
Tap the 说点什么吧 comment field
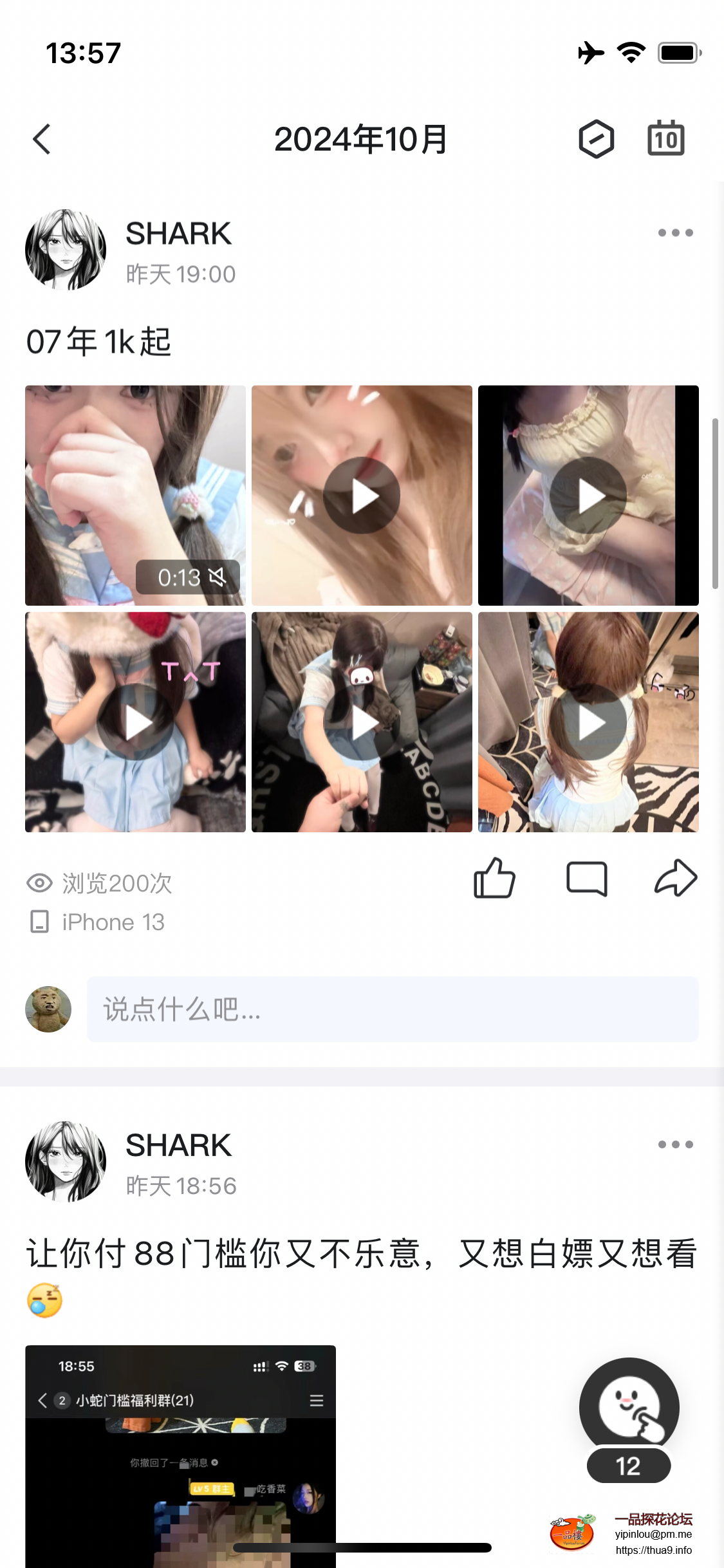(x=393, y=1009)
